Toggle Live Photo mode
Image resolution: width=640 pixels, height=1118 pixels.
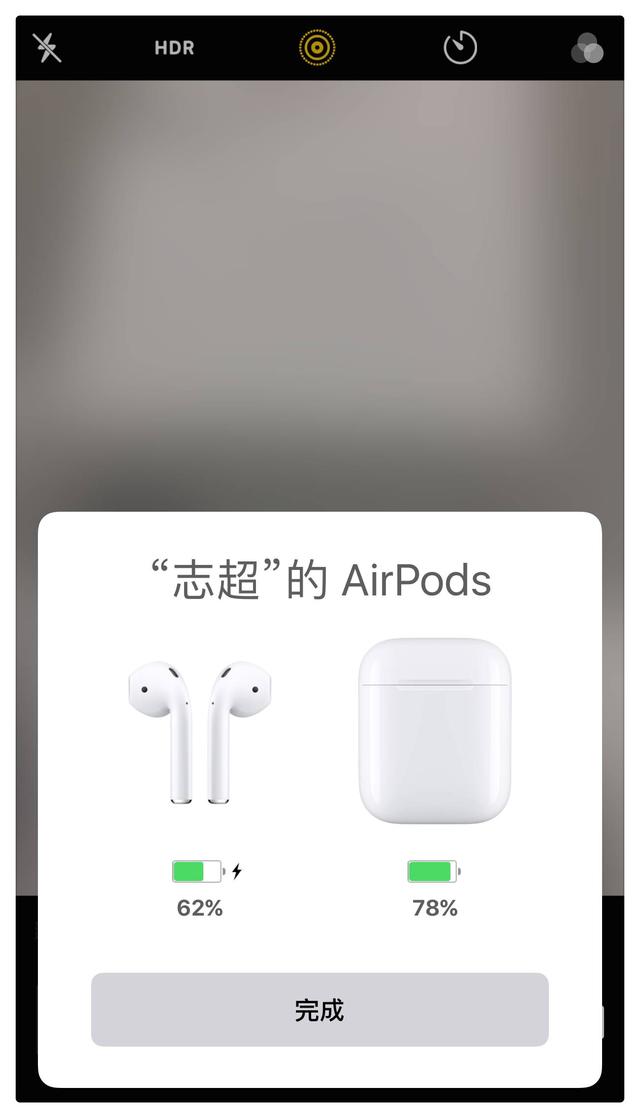pyautogui.click(x=317, y=47)
